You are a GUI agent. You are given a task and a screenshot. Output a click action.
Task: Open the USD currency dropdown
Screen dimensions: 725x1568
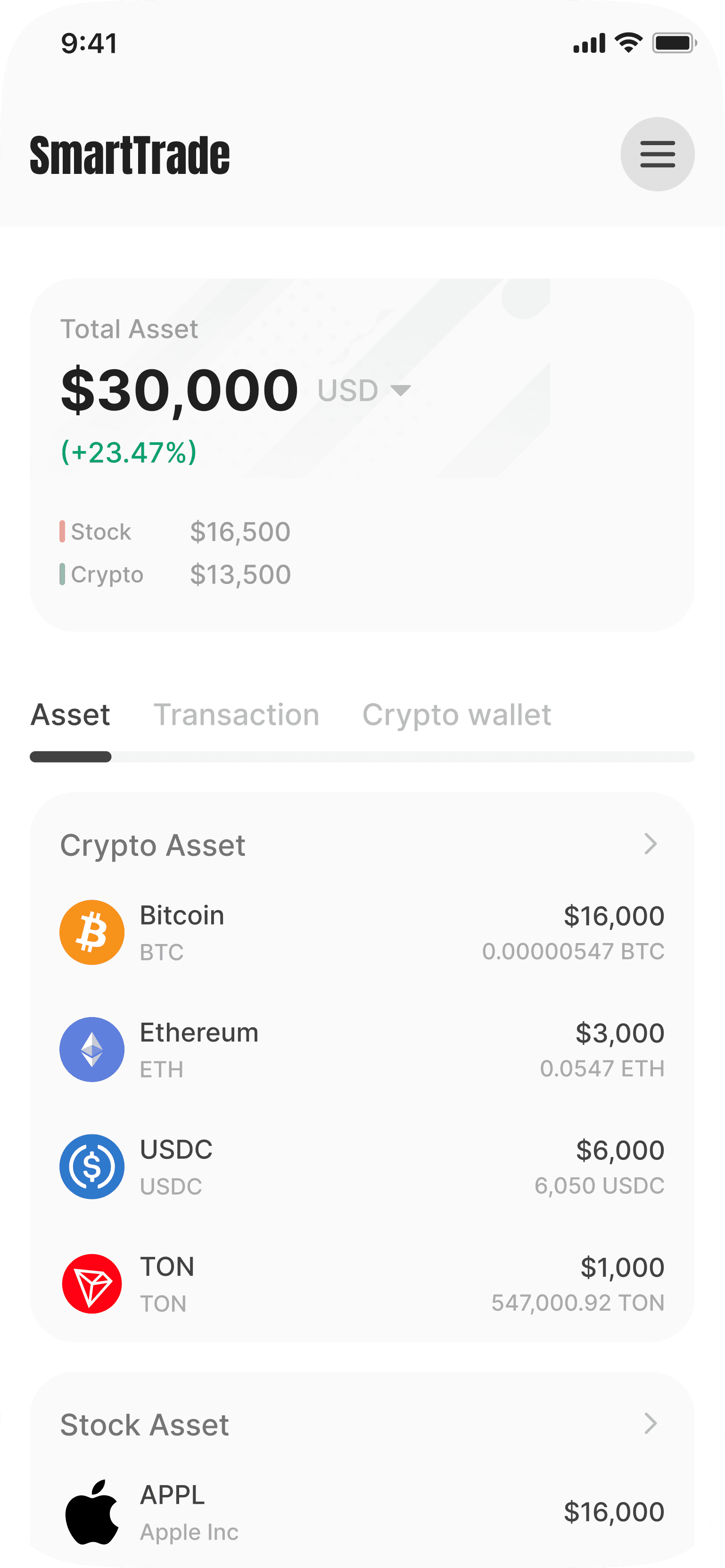(x=364, y=390)
